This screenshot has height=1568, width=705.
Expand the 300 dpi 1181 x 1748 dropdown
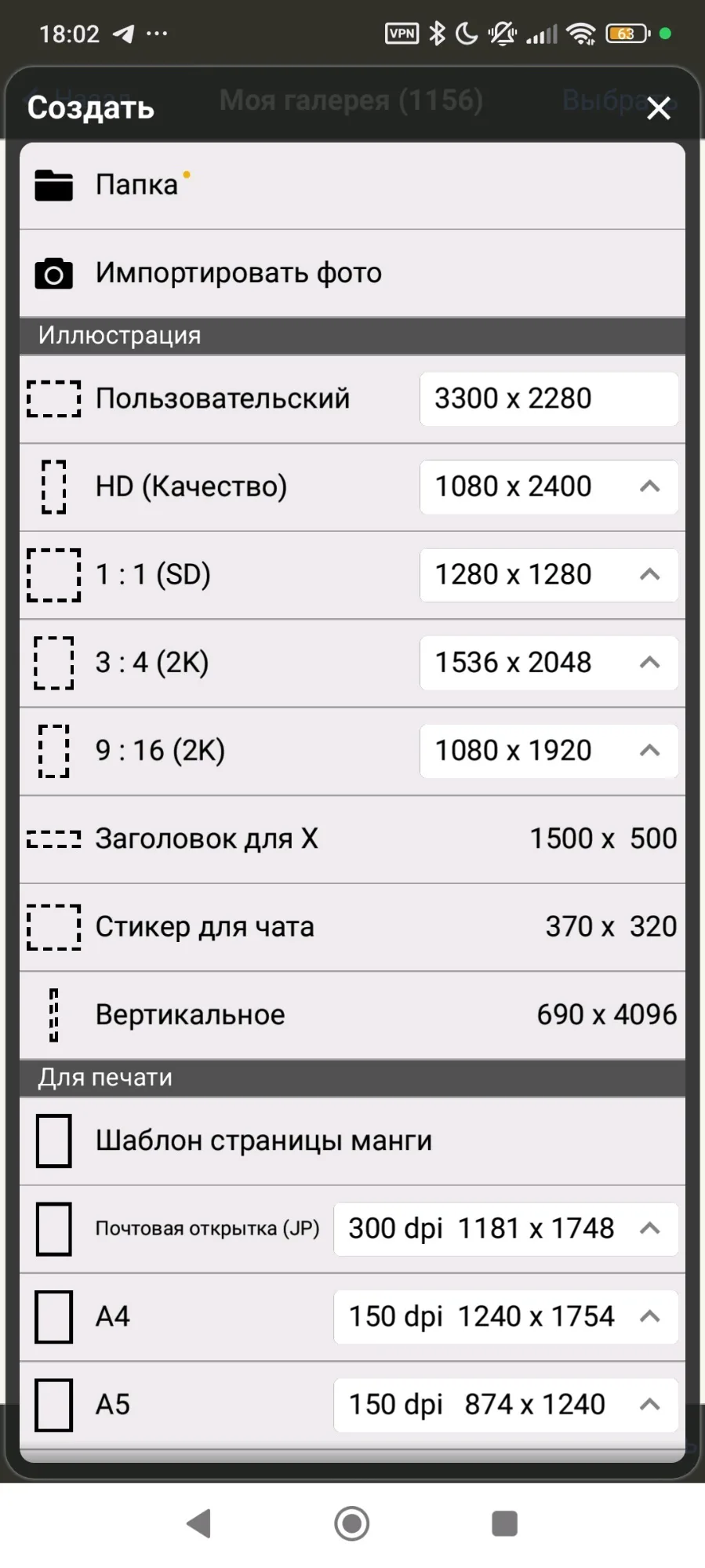click(x=506, y=1229)
